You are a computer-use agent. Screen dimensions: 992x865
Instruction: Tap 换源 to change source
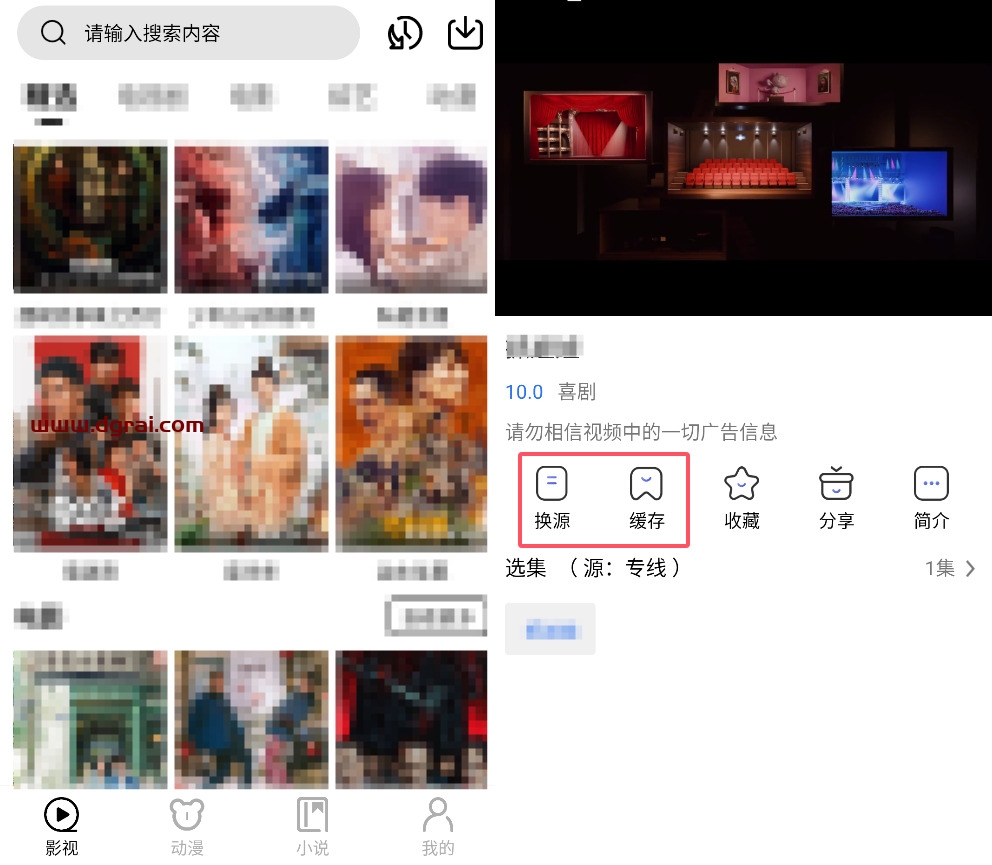click(552, 498)
